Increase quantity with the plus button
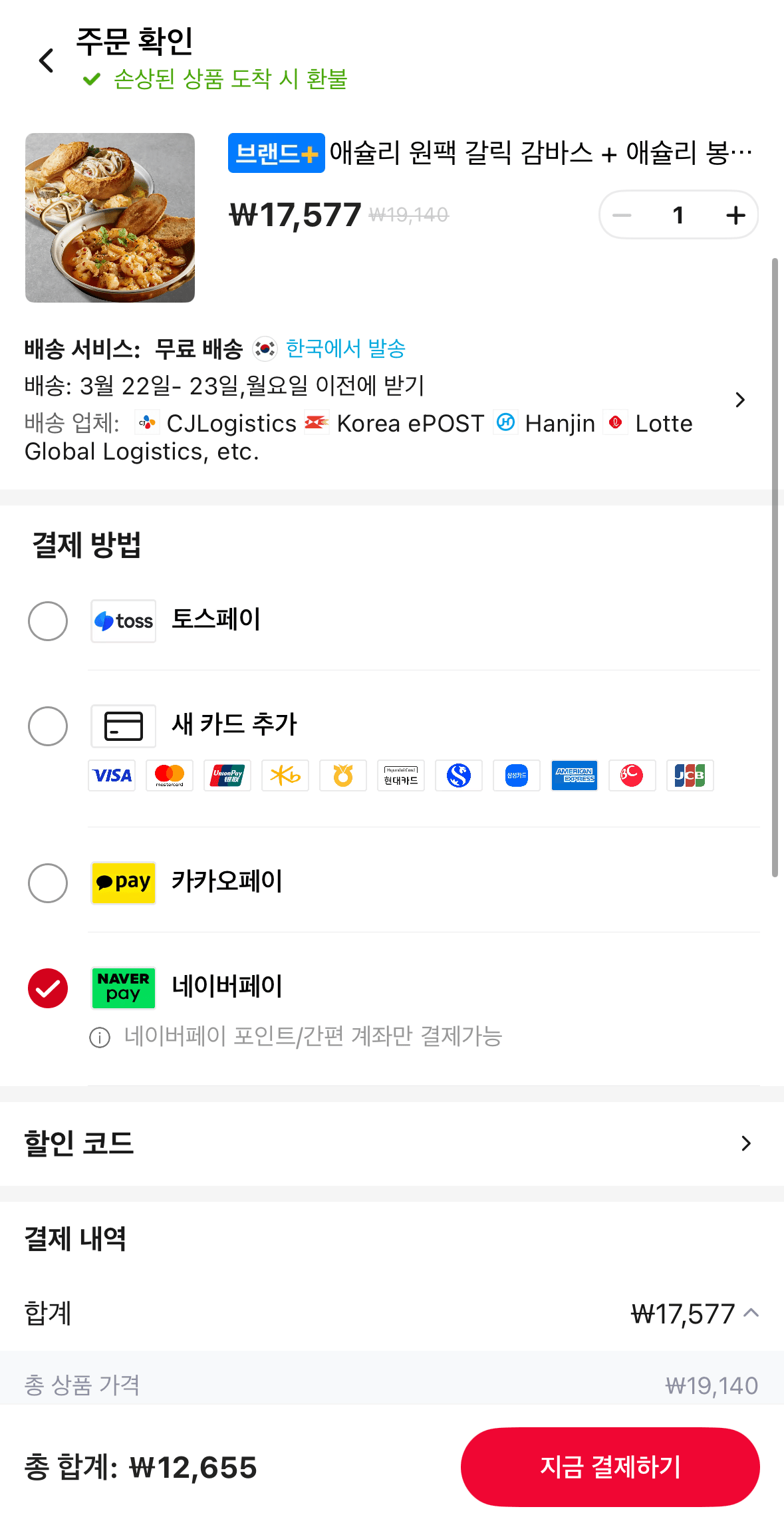Image resolution: width=784 pixels, height=1531 pixels. [735, 214]
